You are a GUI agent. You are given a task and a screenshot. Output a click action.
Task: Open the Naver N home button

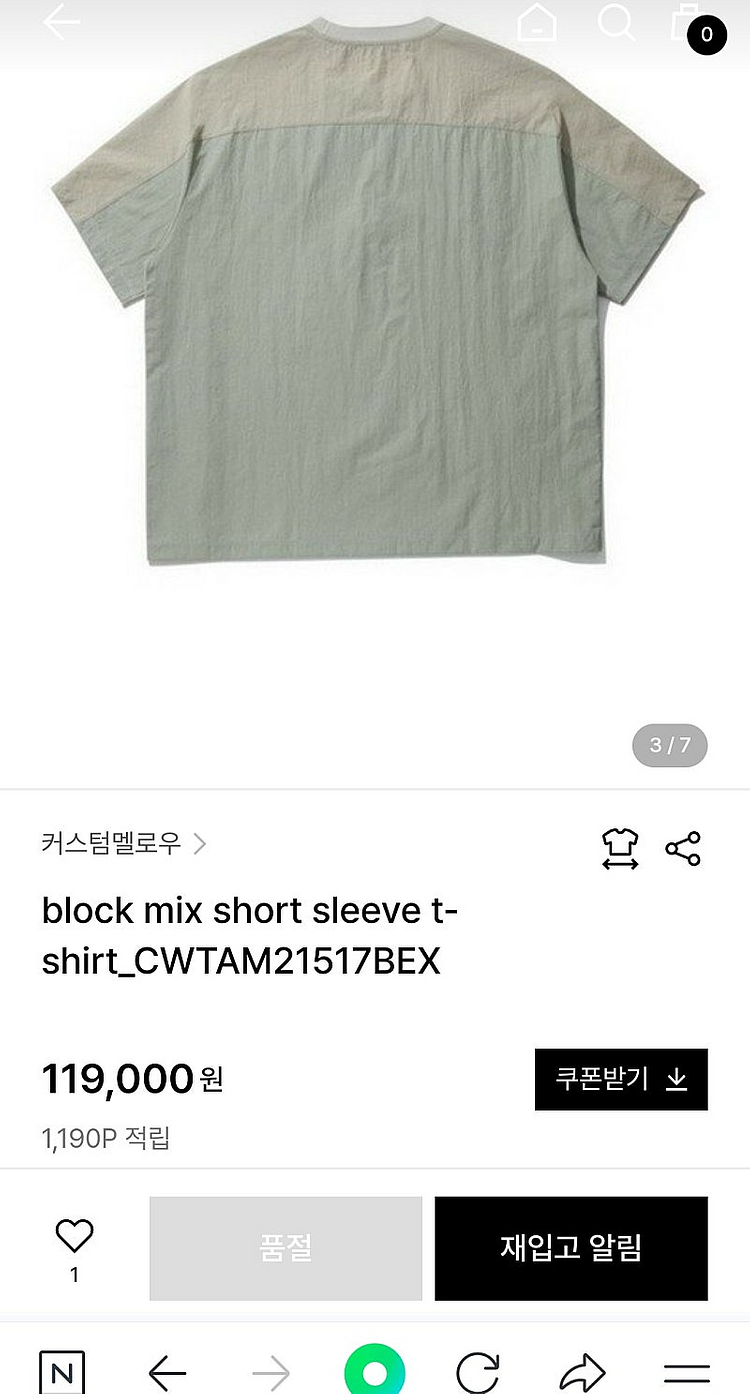point(61,1371)
